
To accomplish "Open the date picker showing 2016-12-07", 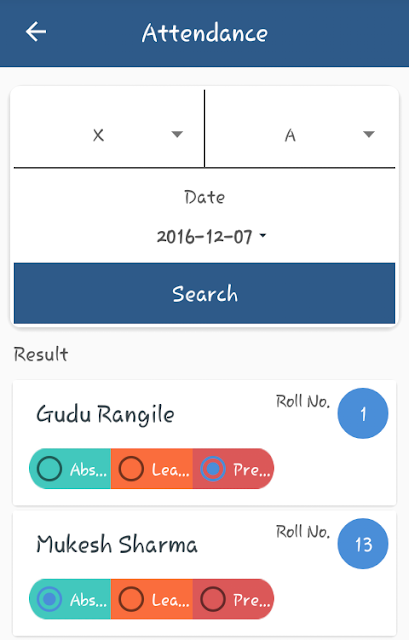I will pos(211,236).
